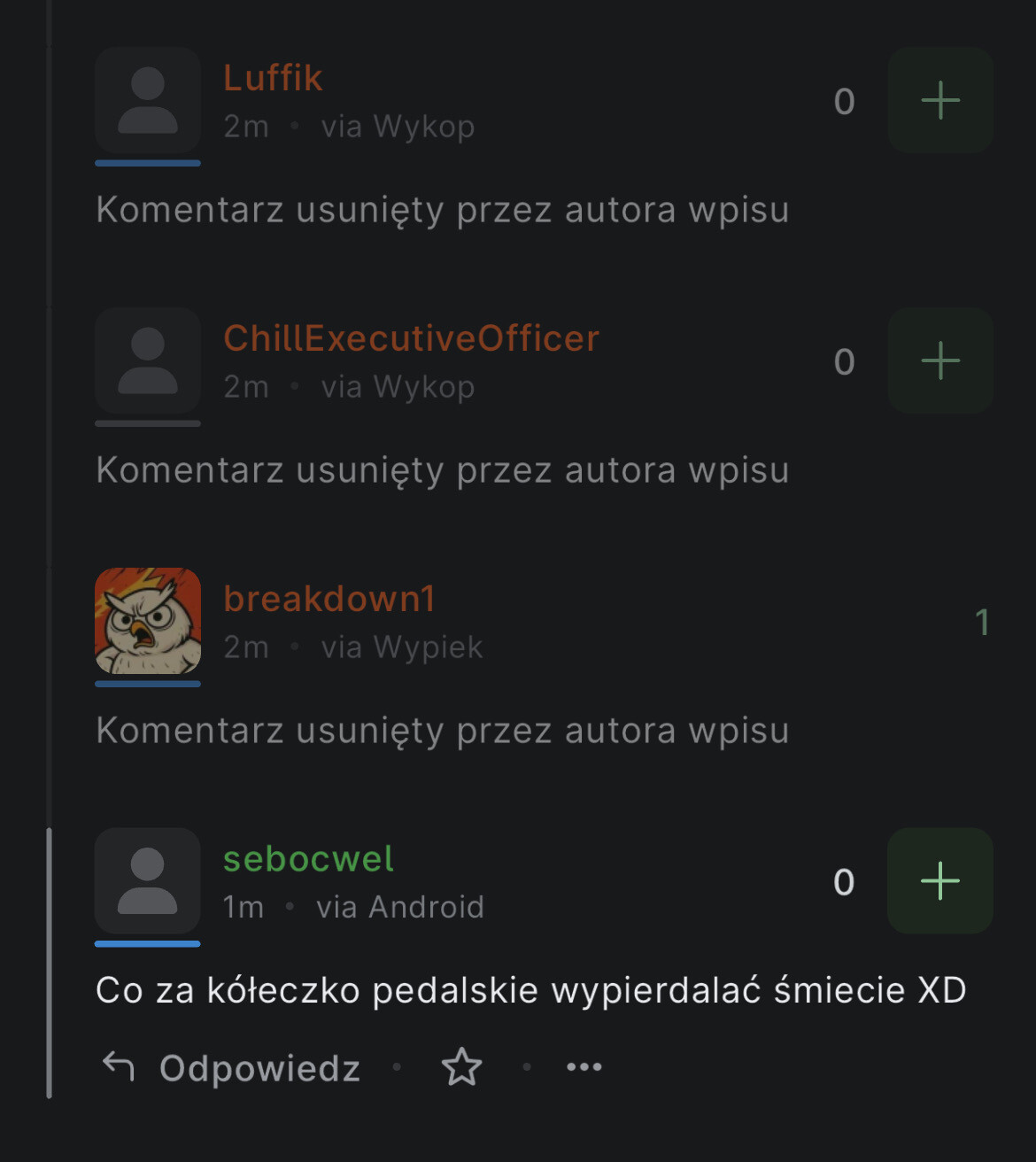Viewport: 1036px width, 1162px height.
Task: Tap sebocwel's avatar placeholder
Action: pyautogui.click(x=148, y=881)
